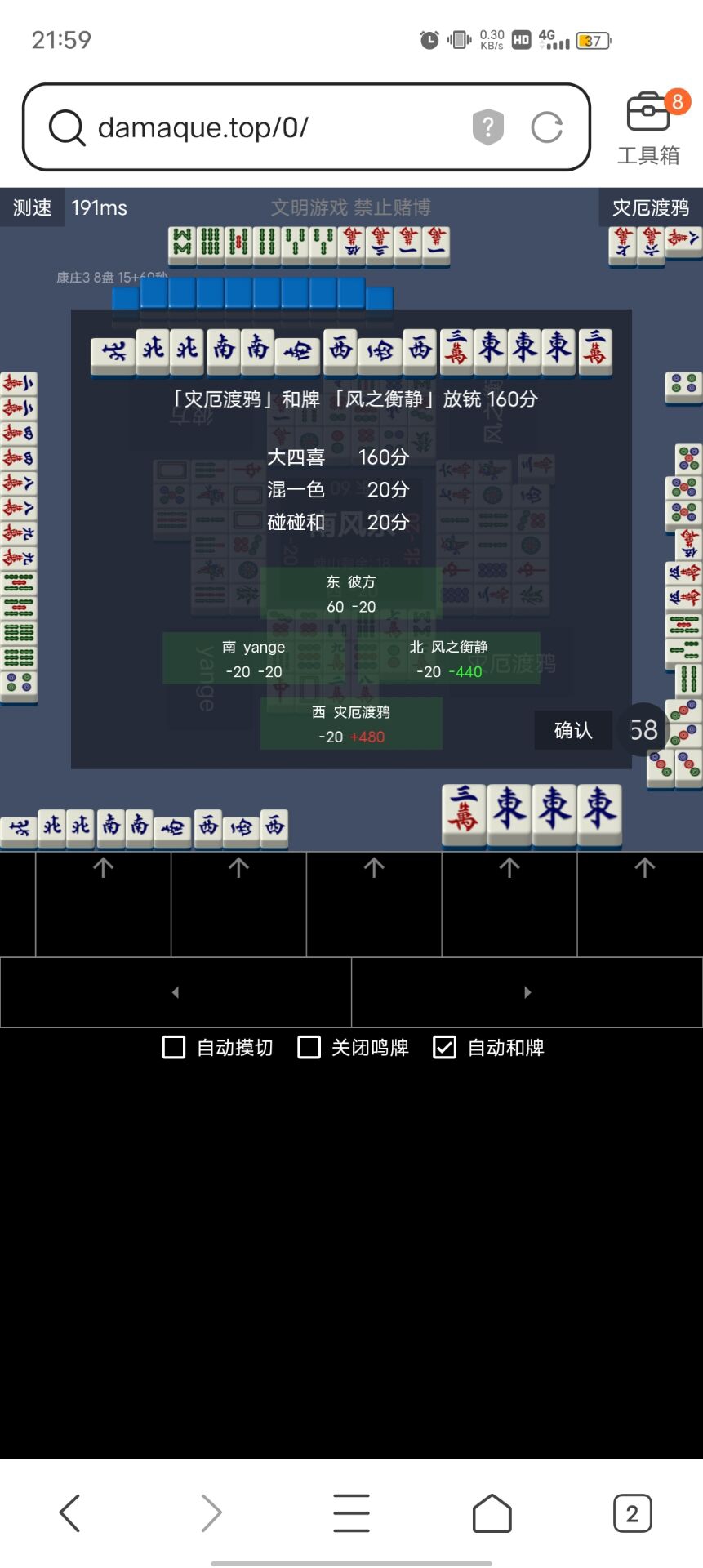Tap the 确认 confirm button
The height and width of the screenshot is (1568, 703).
coord(573,730)
